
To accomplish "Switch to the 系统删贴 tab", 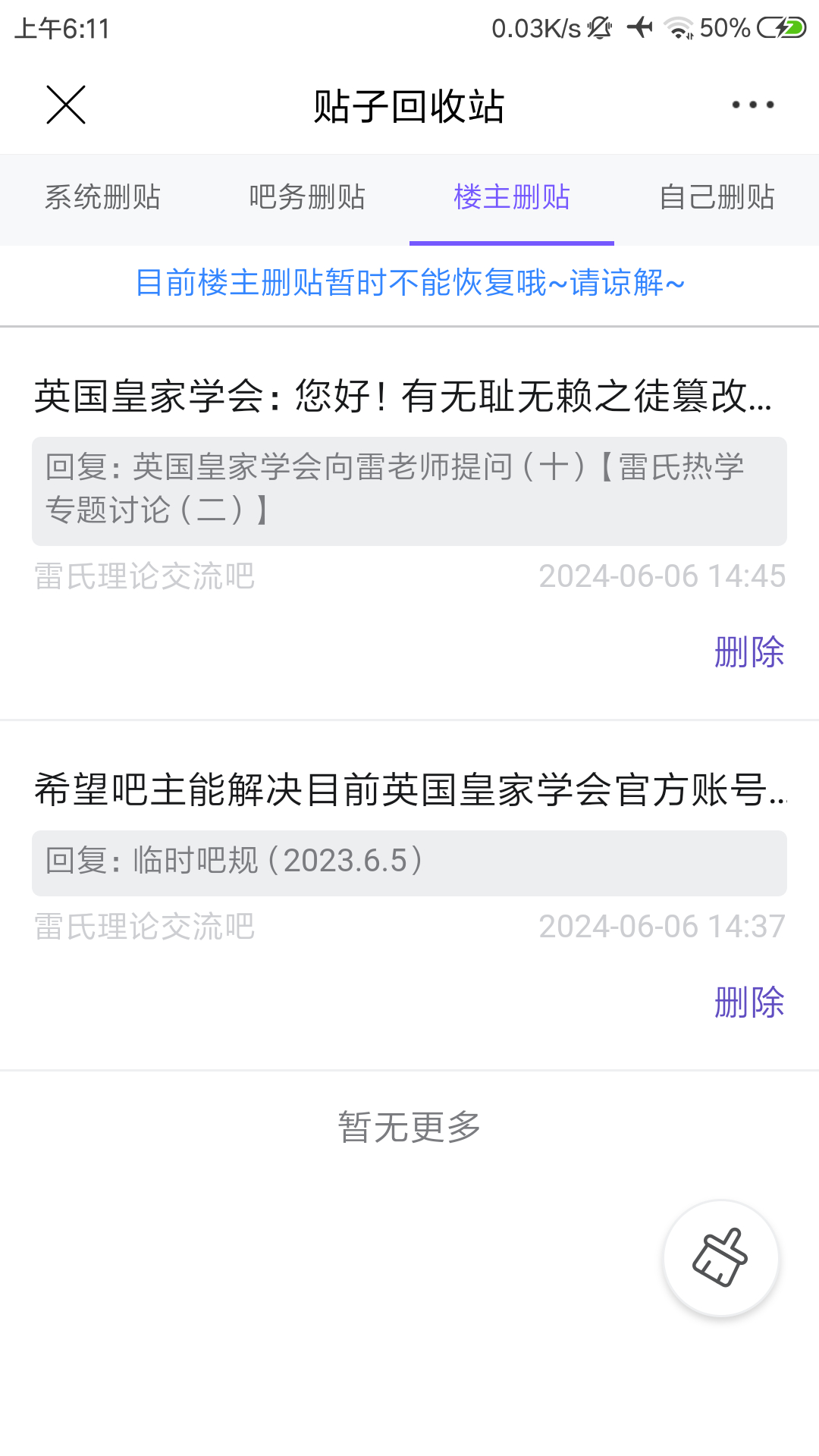I will (102, 197).
